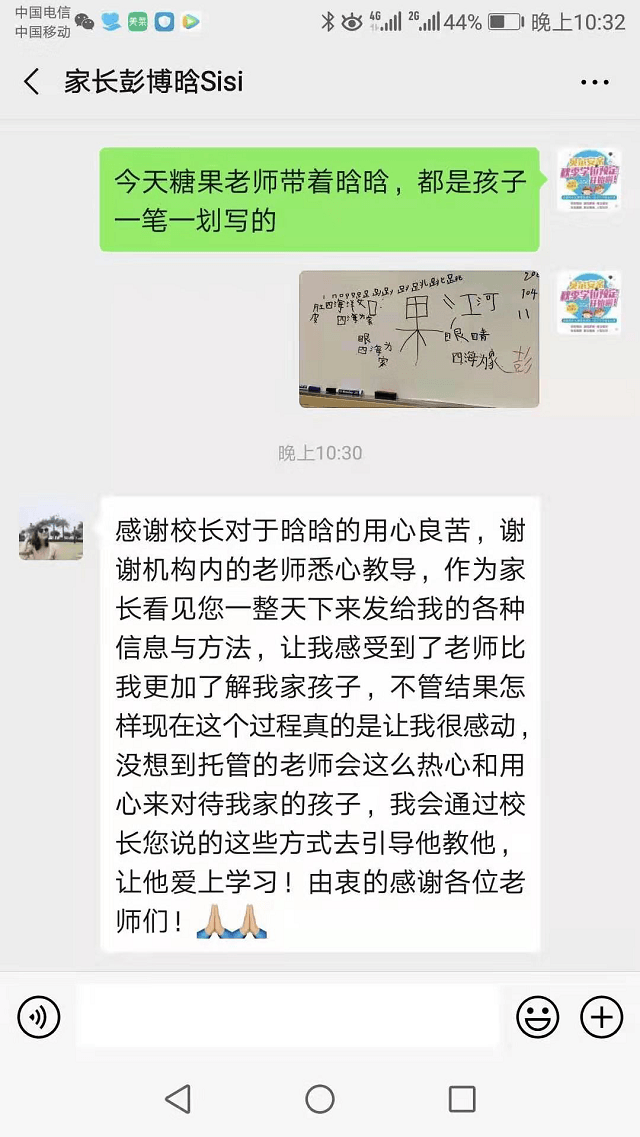Open the chat info overflow menu
This screenshot has height=1137, width=640.
click(x=596, y=82)
